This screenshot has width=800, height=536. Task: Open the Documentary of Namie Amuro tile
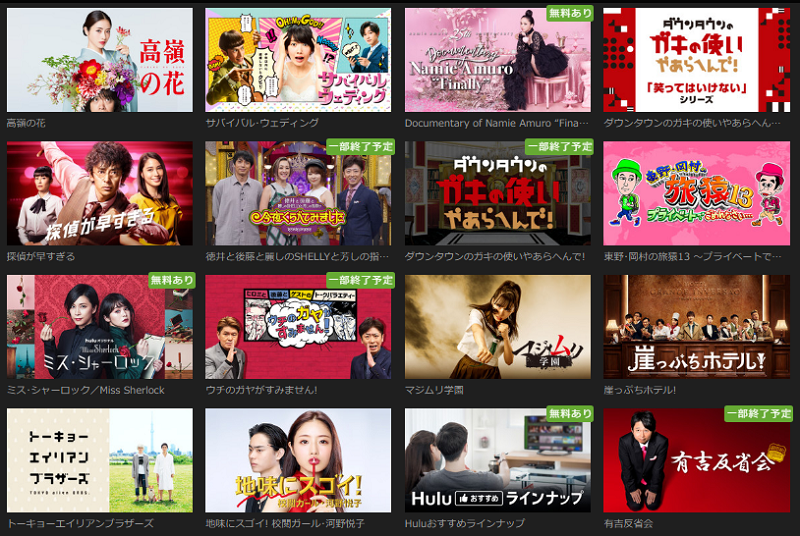pyautogui.click(x=497, y=59)
